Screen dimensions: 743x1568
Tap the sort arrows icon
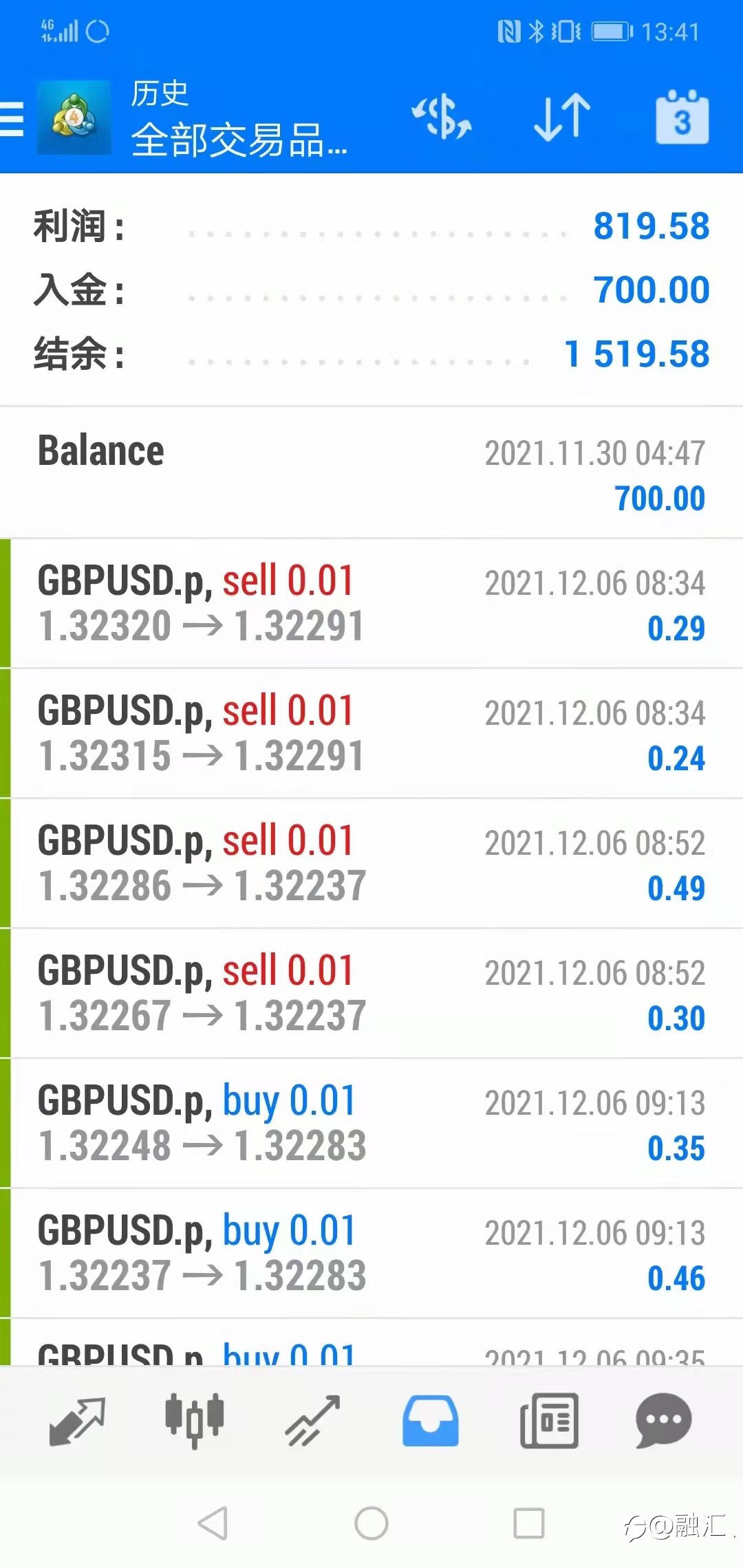coord(561,117)
